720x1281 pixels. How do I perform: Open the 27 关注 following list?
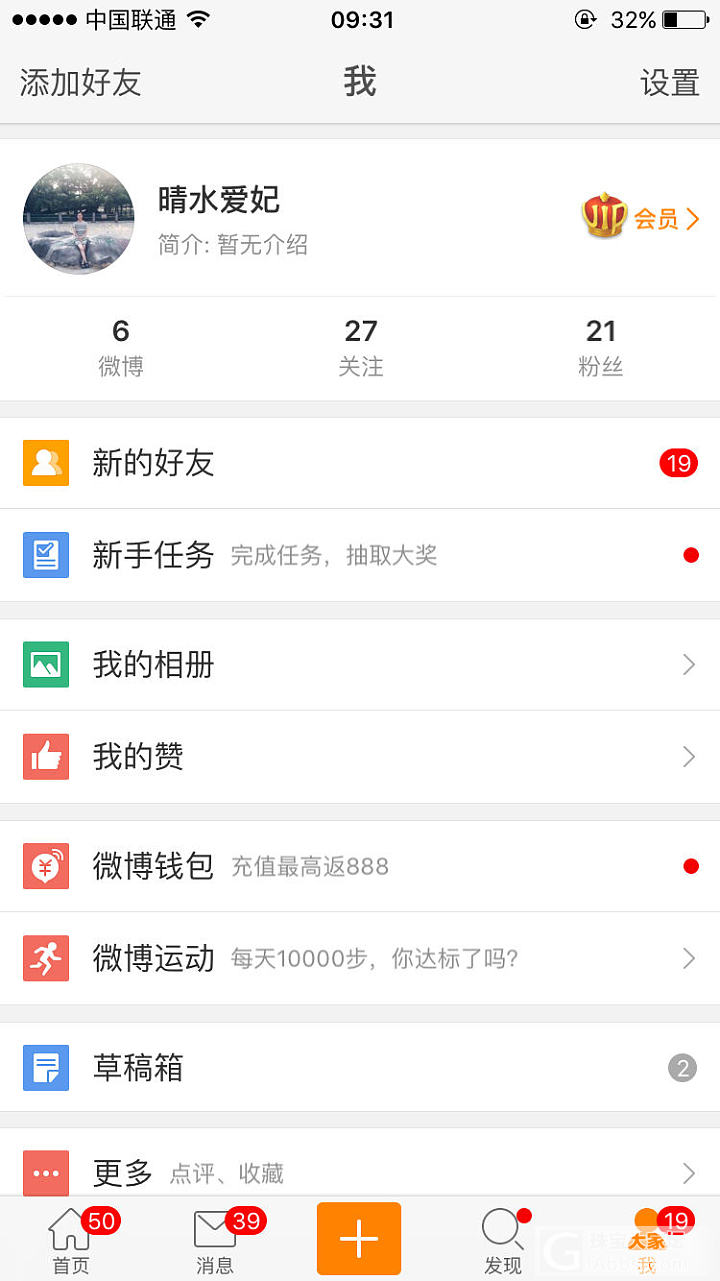pos(360,347)
